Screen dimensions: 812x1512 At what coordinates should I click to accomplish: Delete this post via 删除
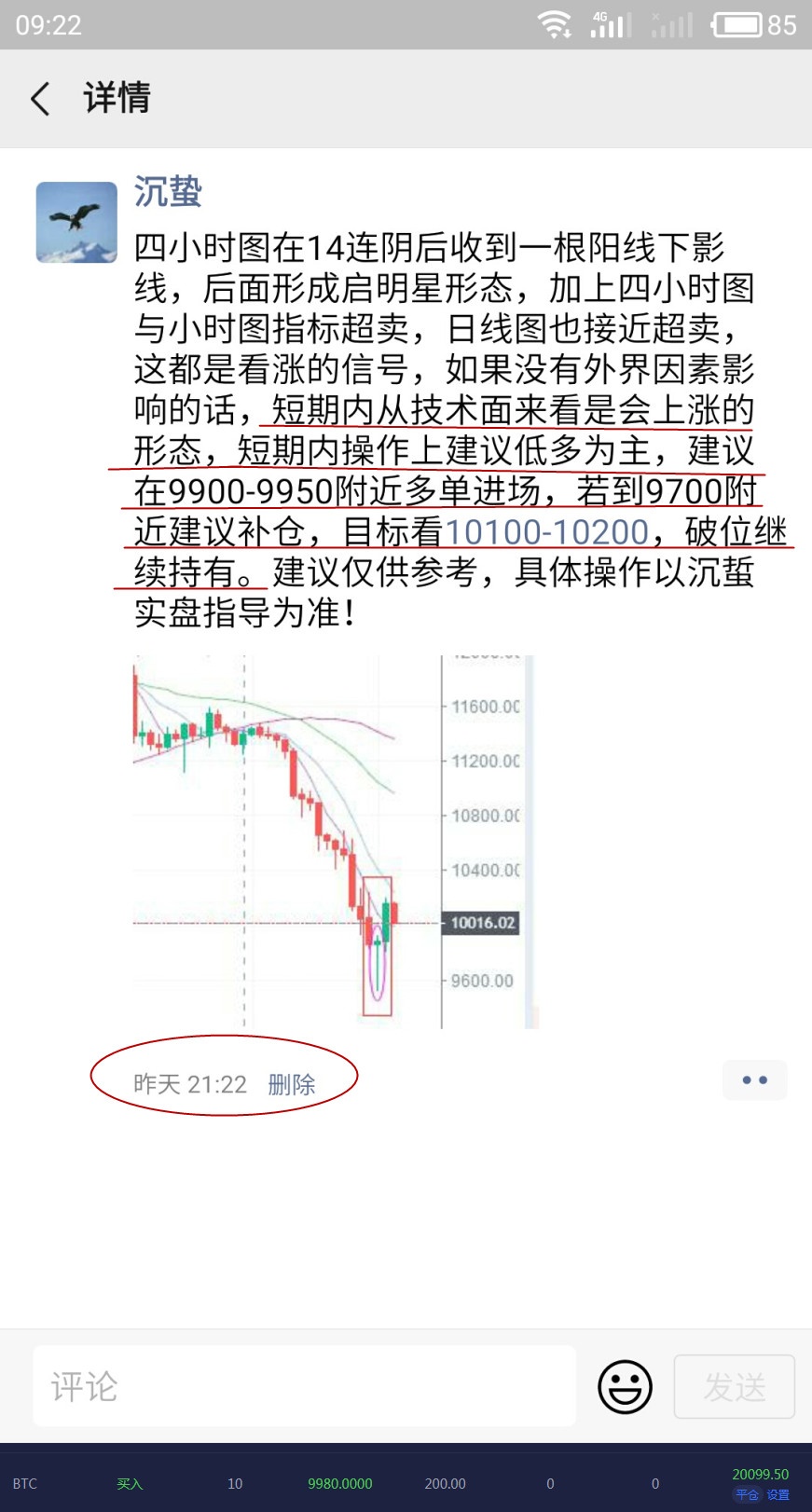click(x=291, y=1084)
